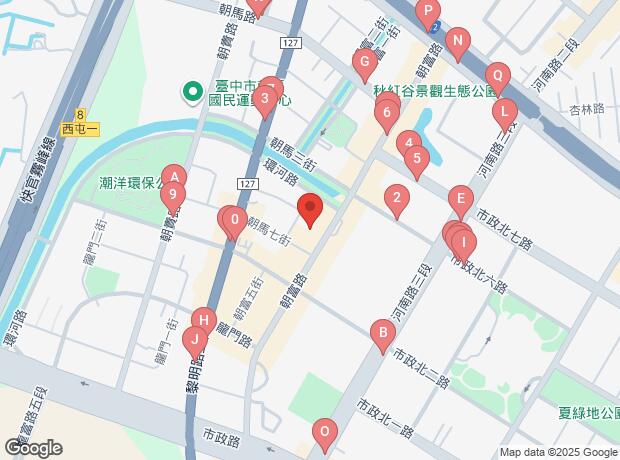
Task: Tap the marker labeled L
Action: [x=504, y=109]
